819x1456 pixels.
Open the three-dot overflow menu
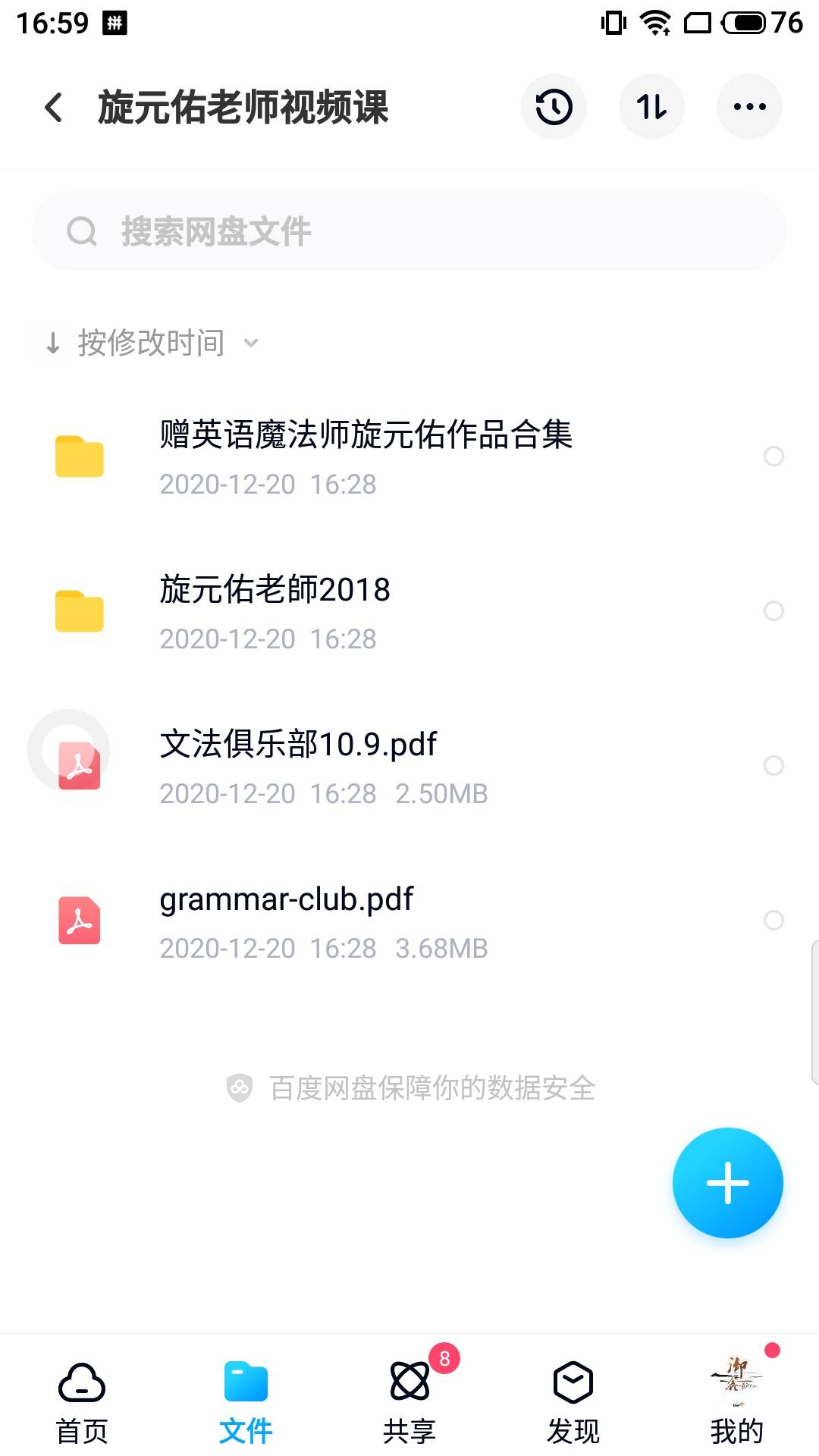(x=749, y=107)
